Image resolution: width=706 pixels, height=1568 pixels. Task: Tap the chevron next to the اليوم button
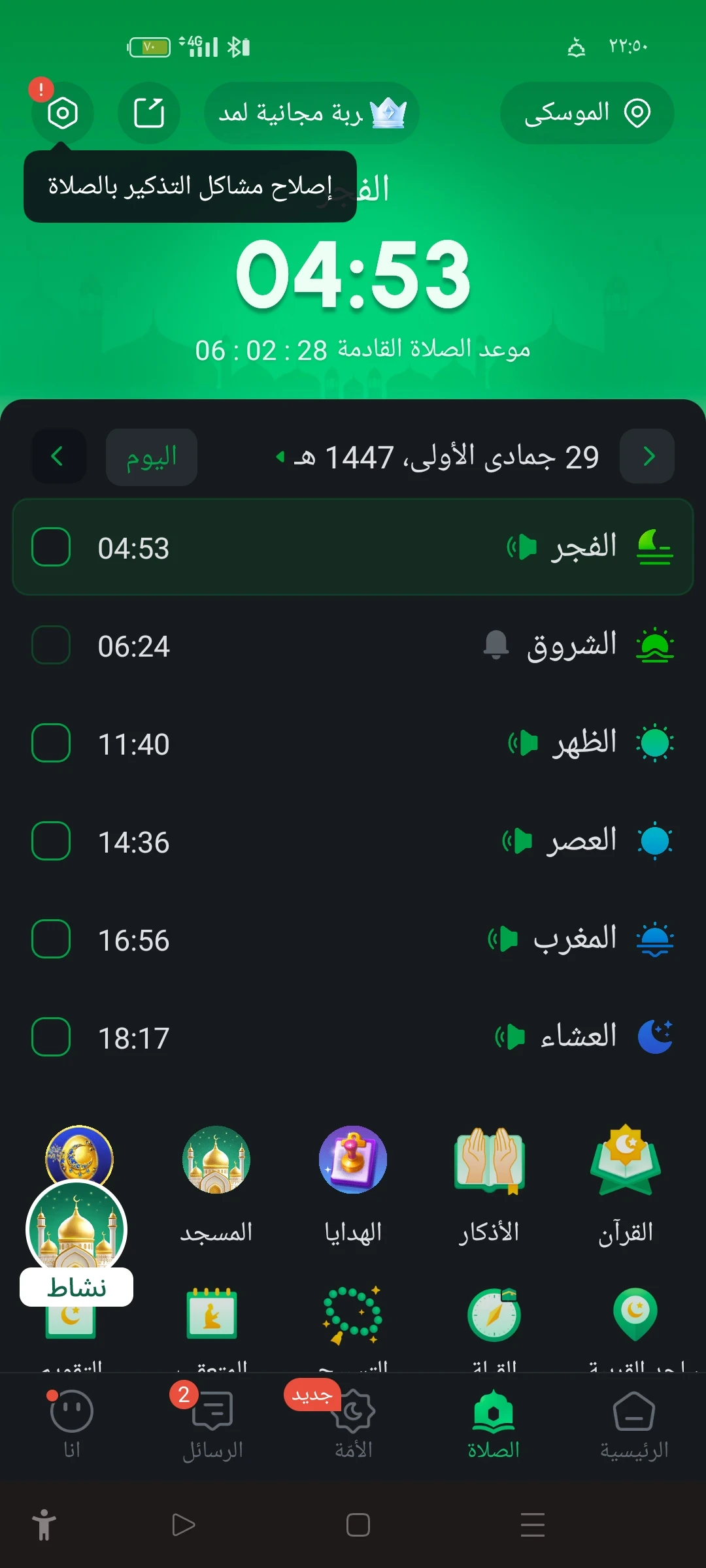tap(58, 456)
